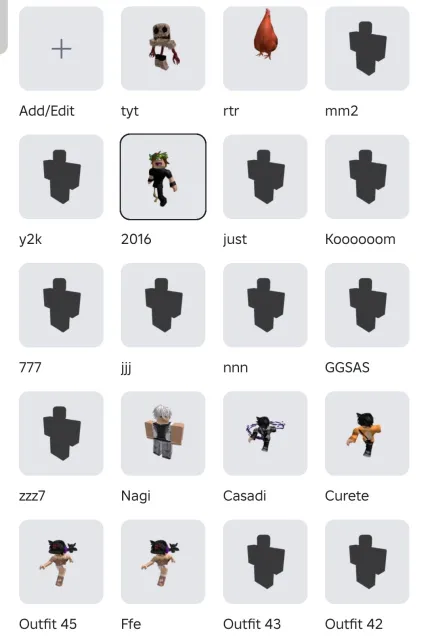Image resolution: width=428 pixels, height=640 pixels.
Task: Tap the 2016 outfit tile
Action: pos(163,177)
